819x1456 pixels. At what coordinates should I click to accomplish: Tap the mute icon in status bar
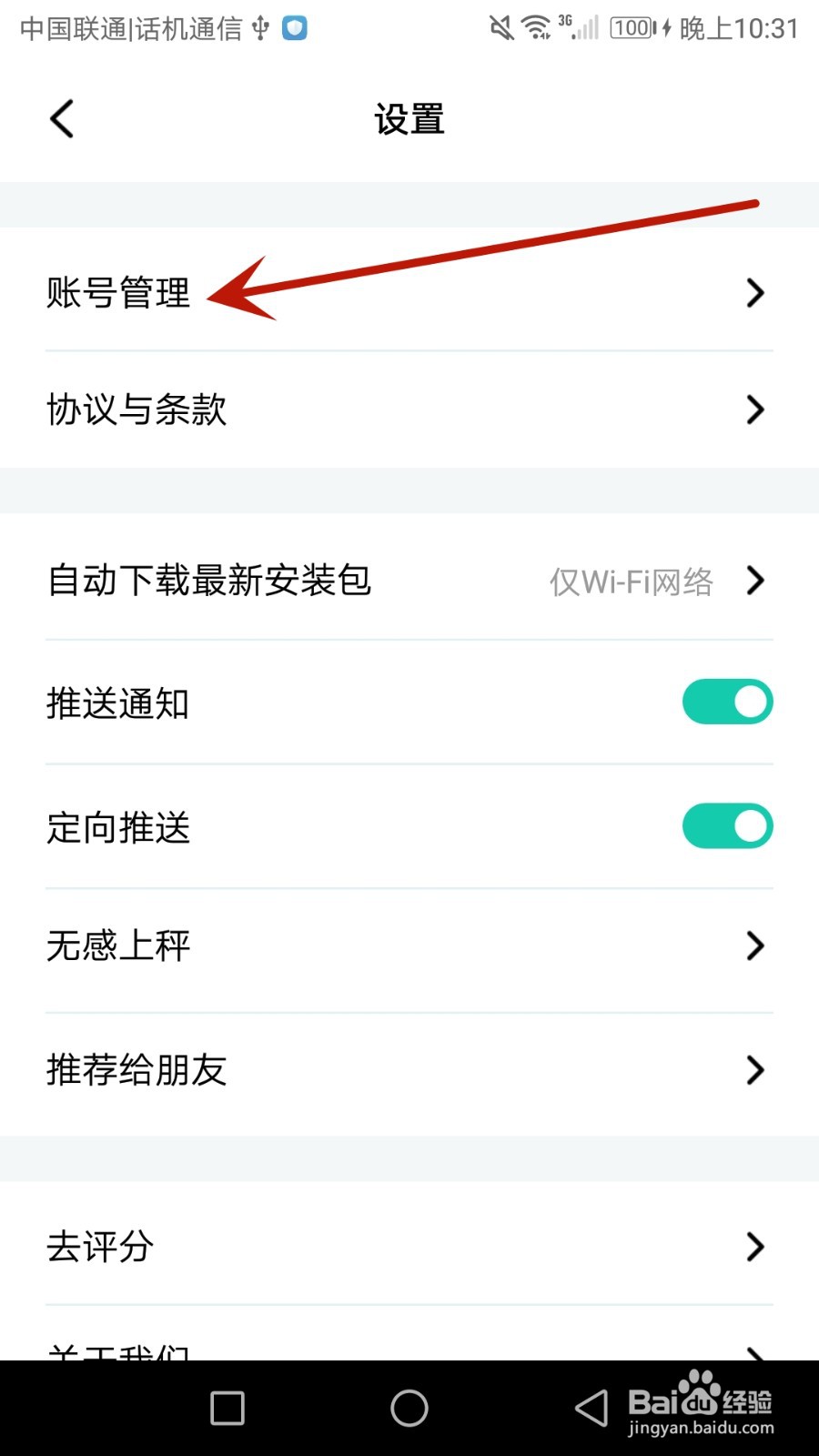pyautogui.click(x=500, y=27)
